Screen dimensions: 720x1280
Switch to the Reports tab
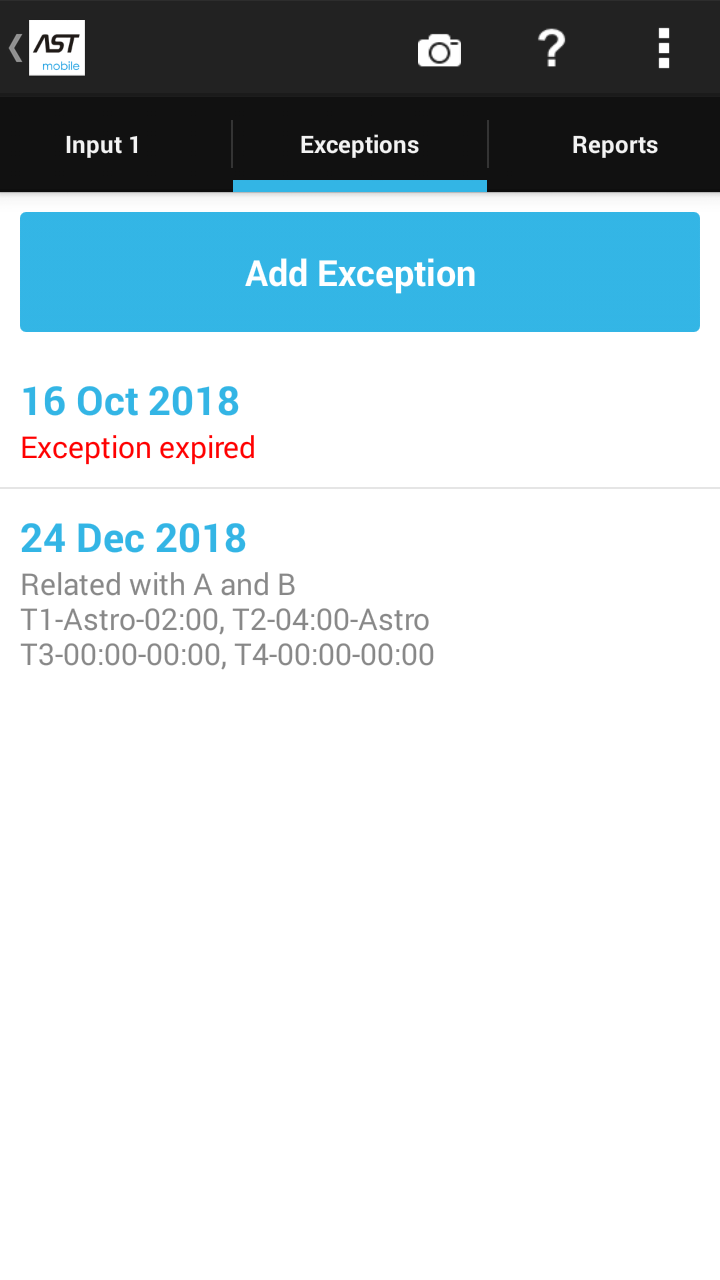(x=614, y=145)
